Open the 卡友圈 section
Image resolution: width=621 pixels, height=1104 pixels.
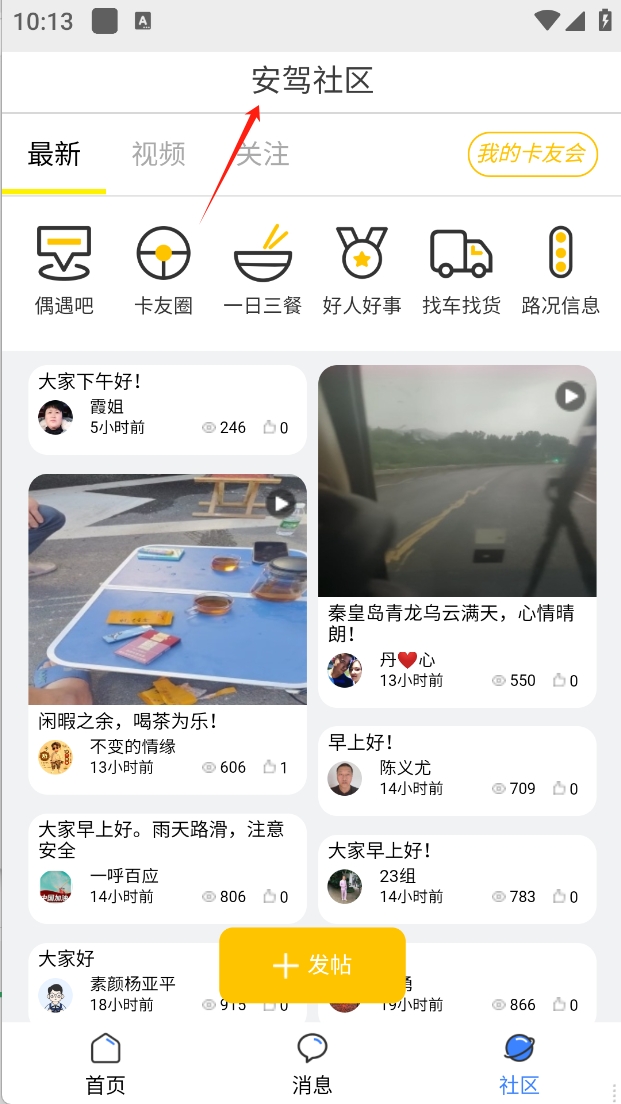(x=163, y=270)
